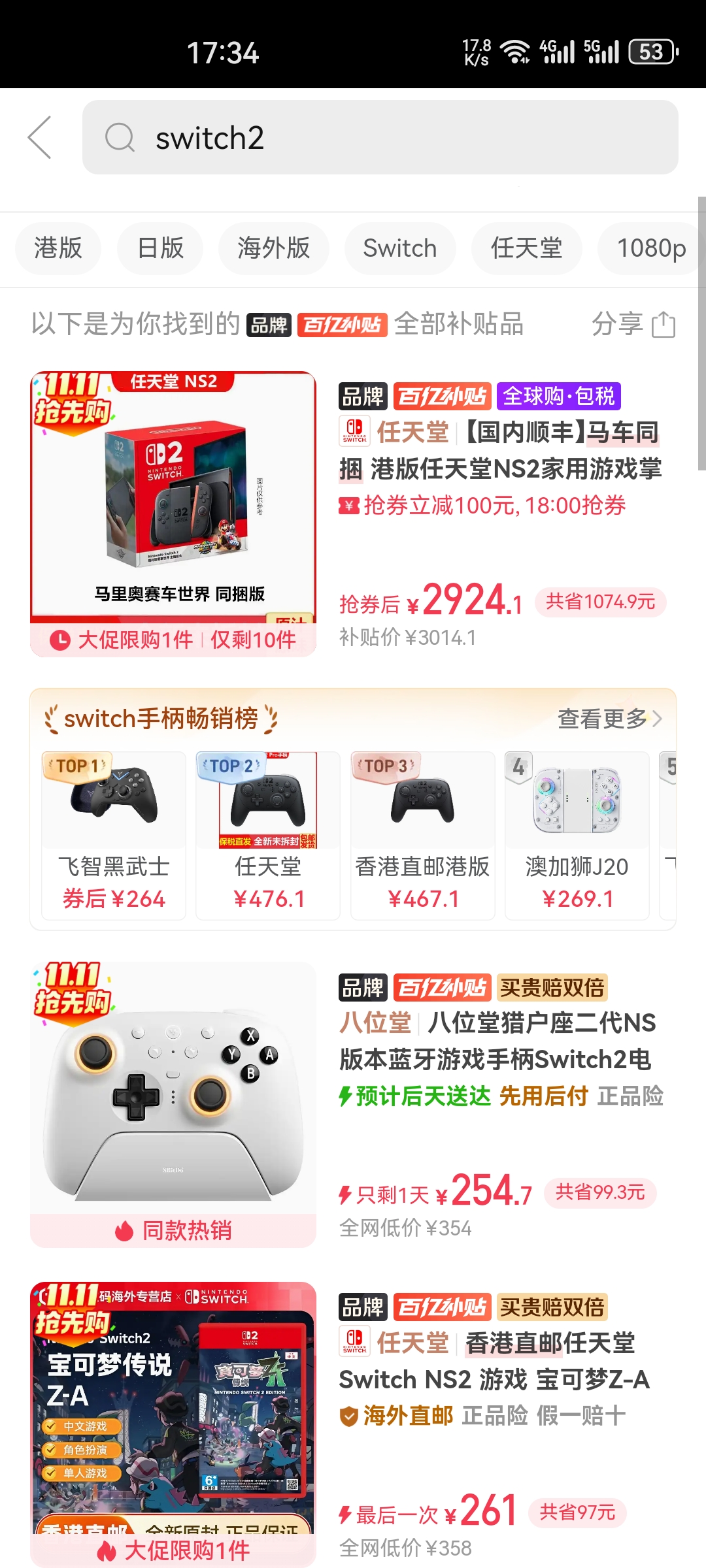Choose the 任天堂 filter chip
Viewport: 706px width, 1568px height.
(x=526, y=248)
